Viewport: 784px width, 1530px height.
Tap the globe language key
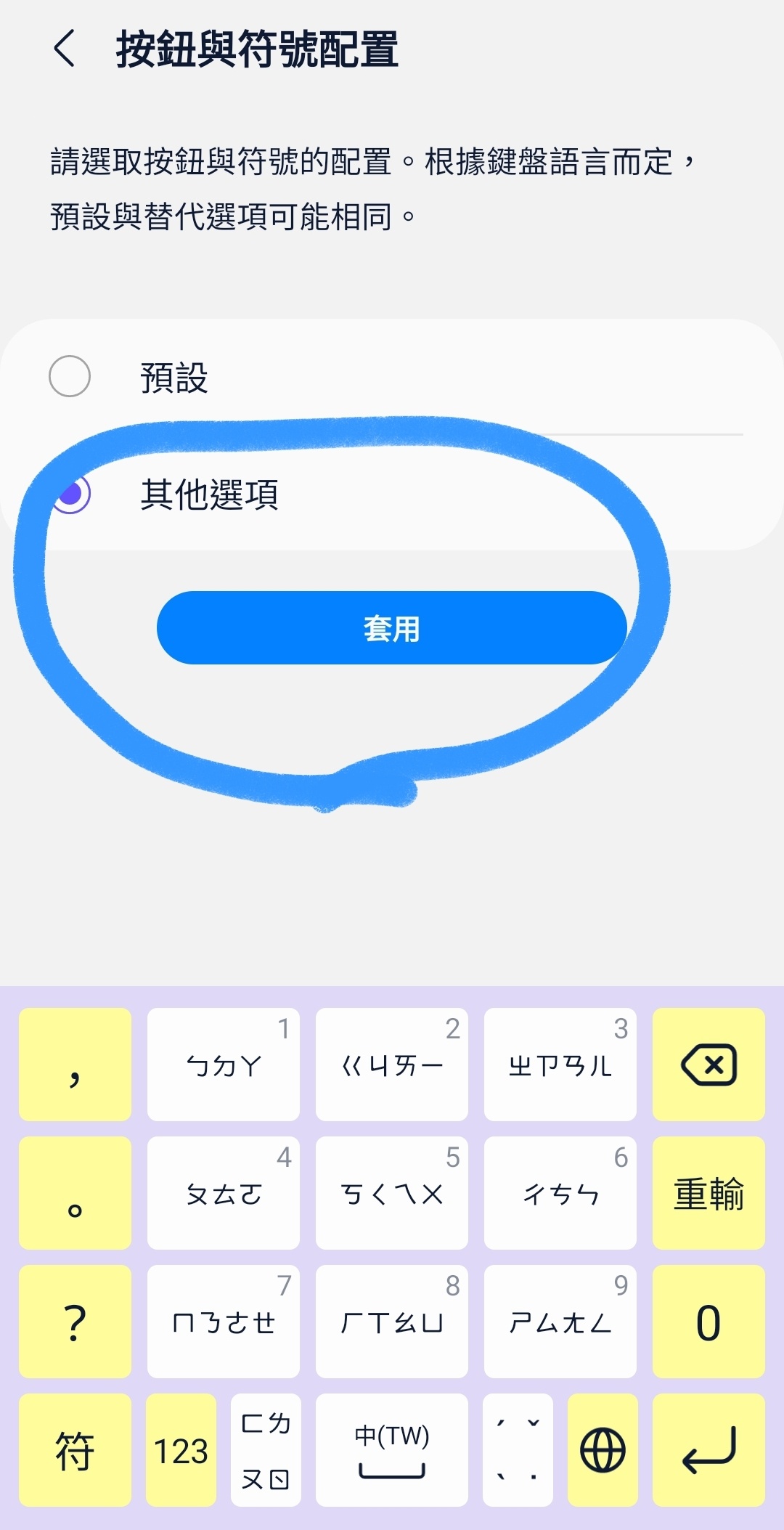[x=603, y=1450]
